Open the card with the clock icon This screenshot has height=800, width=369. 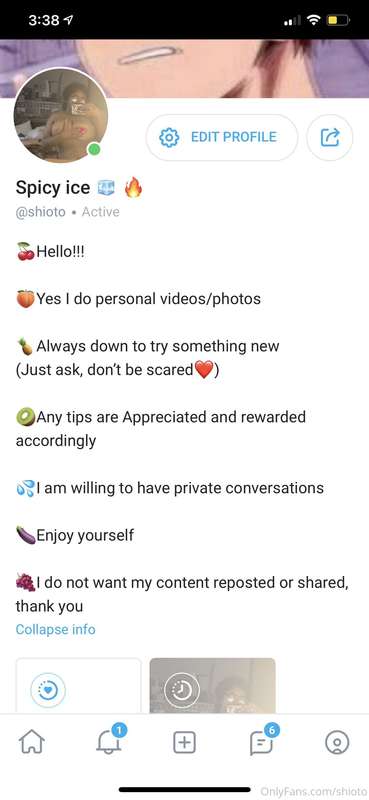click(212, 685)
